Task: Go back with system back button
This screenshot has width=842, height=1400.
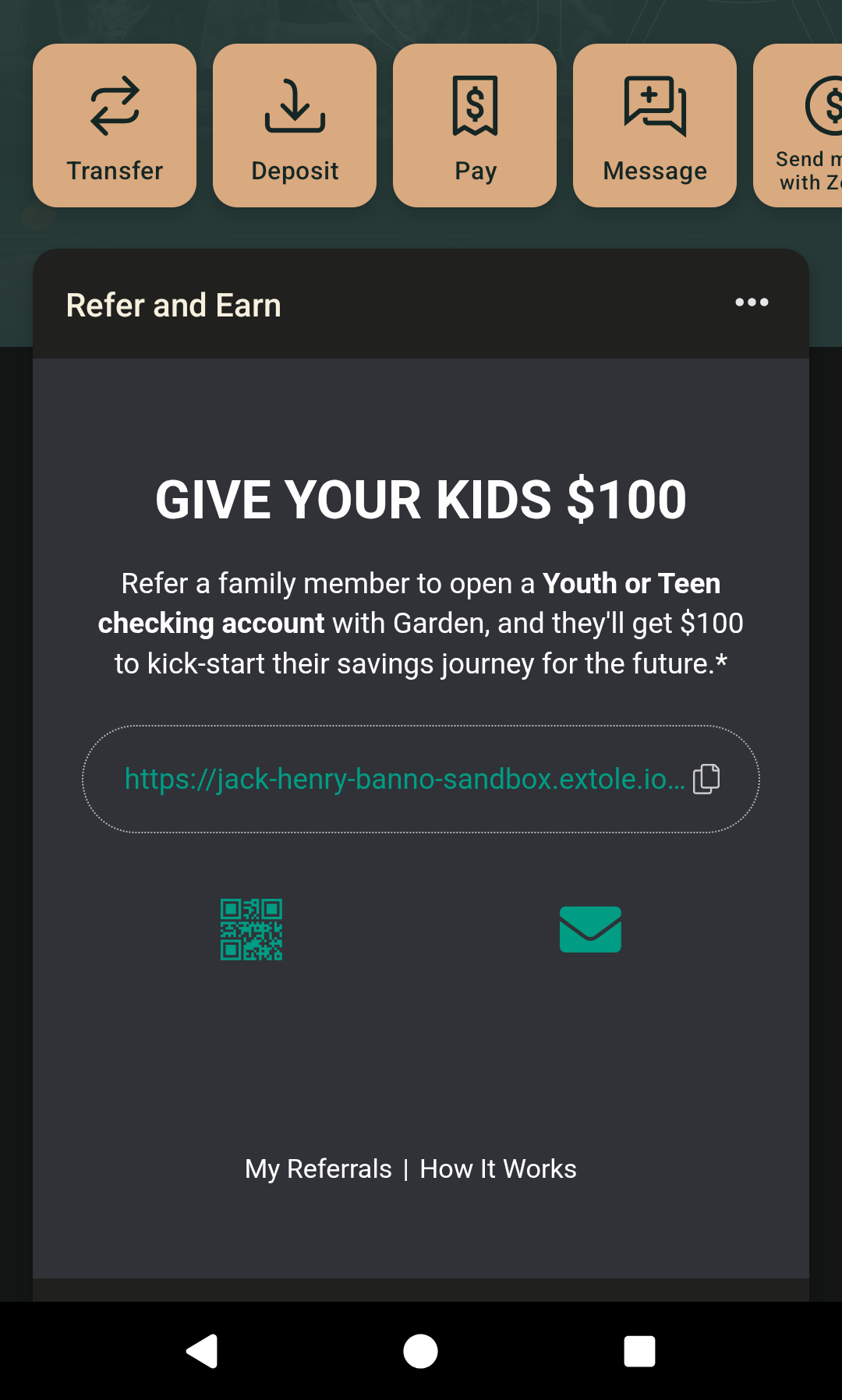Action: pos(202,1351)
